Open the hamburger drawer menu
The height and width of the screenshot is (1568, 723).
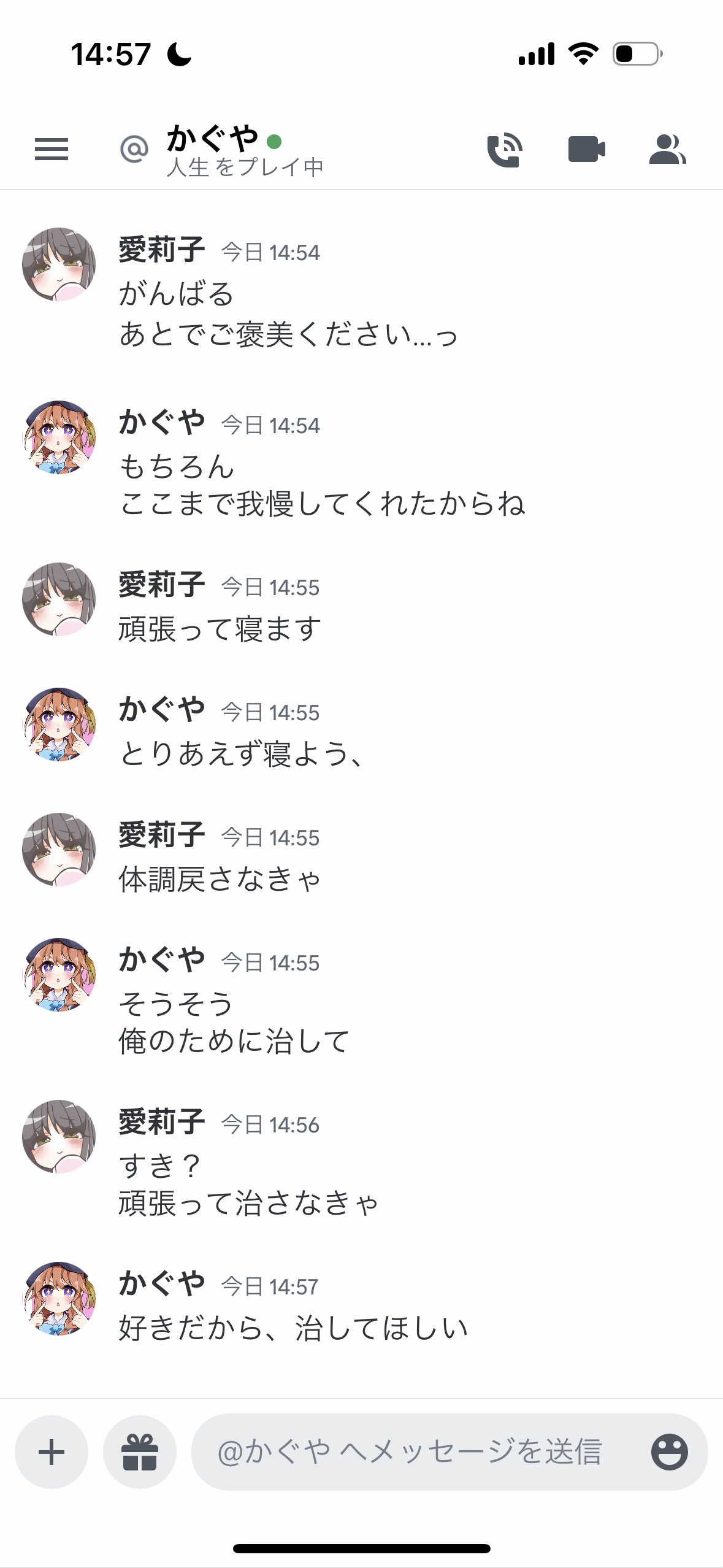pyautogui.click(x=52, y=149)
